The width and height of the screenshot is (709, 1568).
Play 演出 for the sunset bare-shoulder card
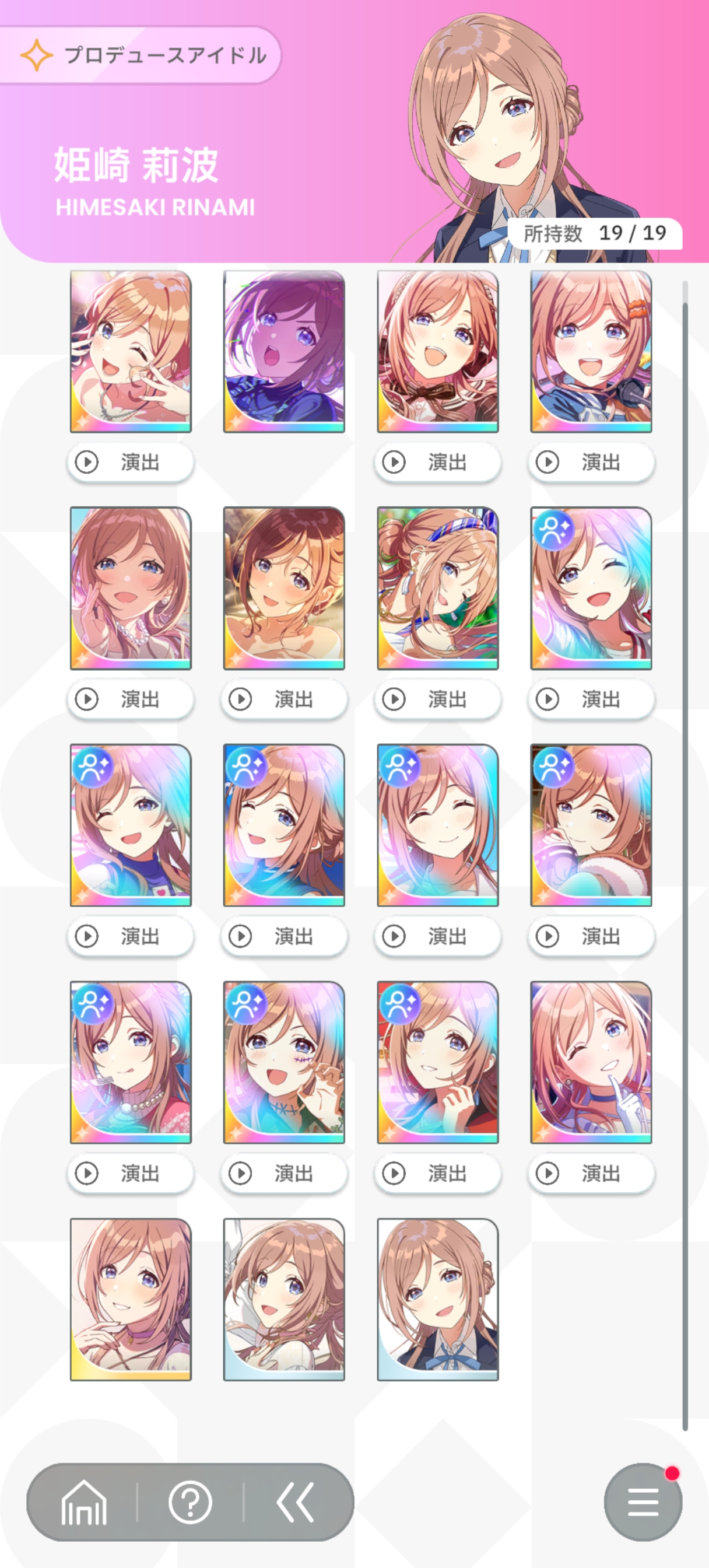(x=283, y=699)
